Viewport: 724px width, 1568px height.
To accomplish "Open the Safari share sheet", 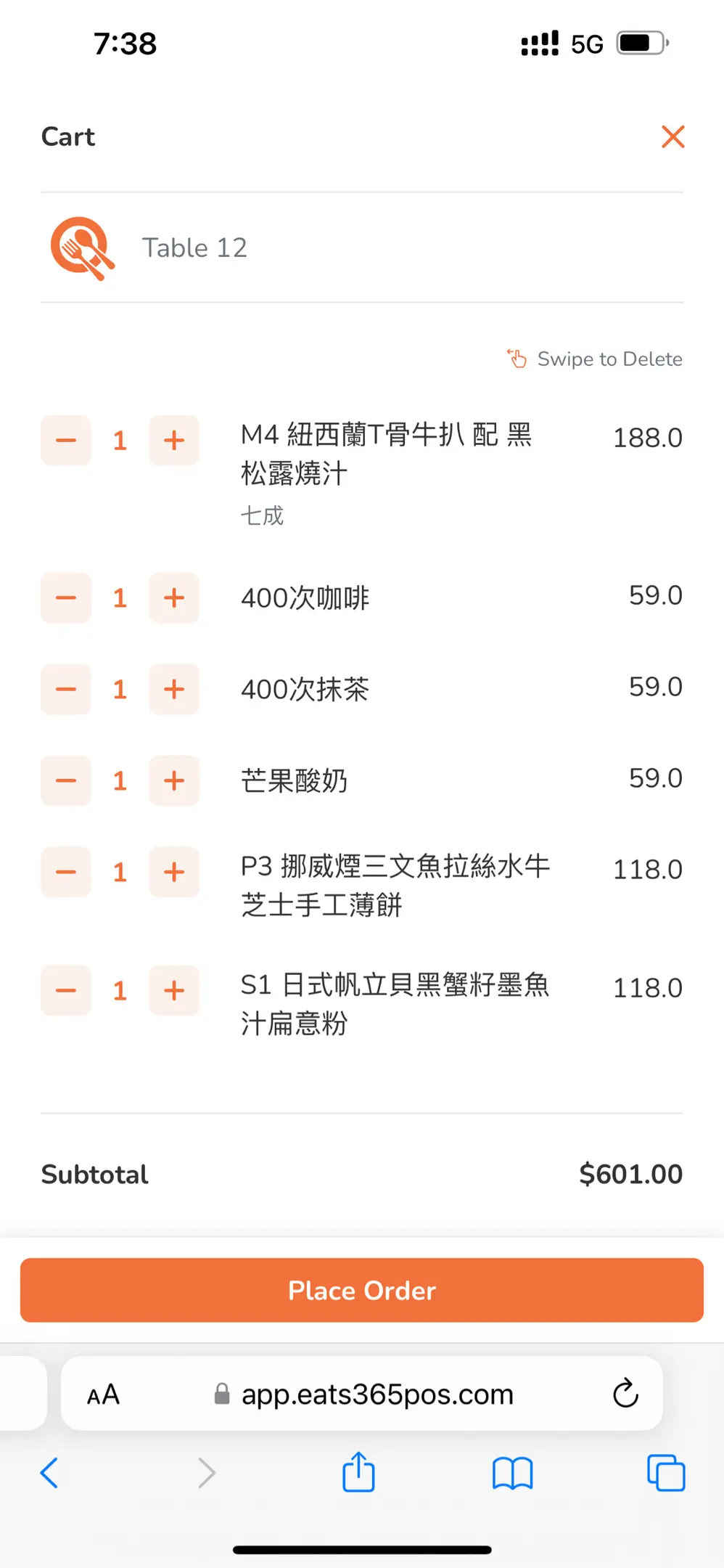I will [358, 1473].
